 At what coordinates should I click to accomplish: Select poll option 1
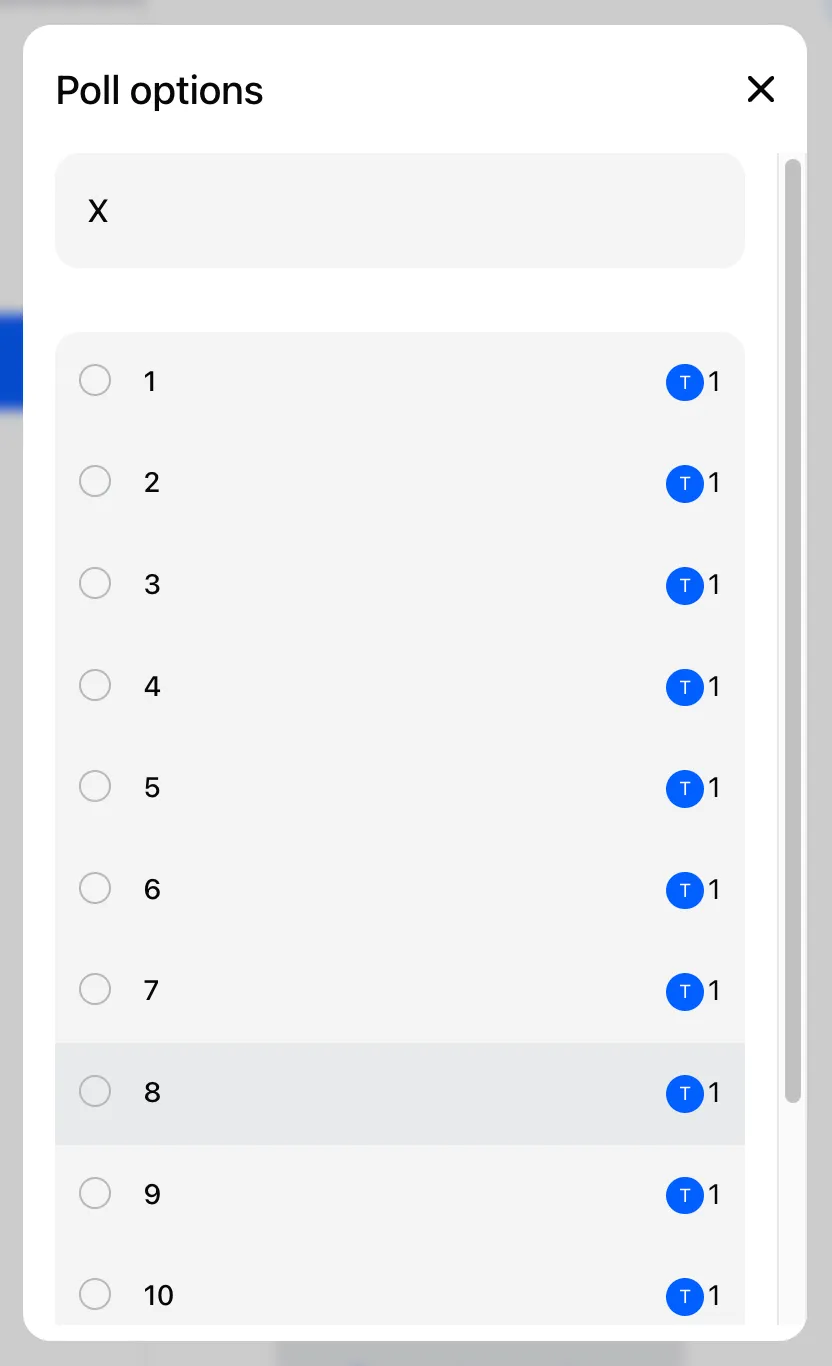point(95,381)
